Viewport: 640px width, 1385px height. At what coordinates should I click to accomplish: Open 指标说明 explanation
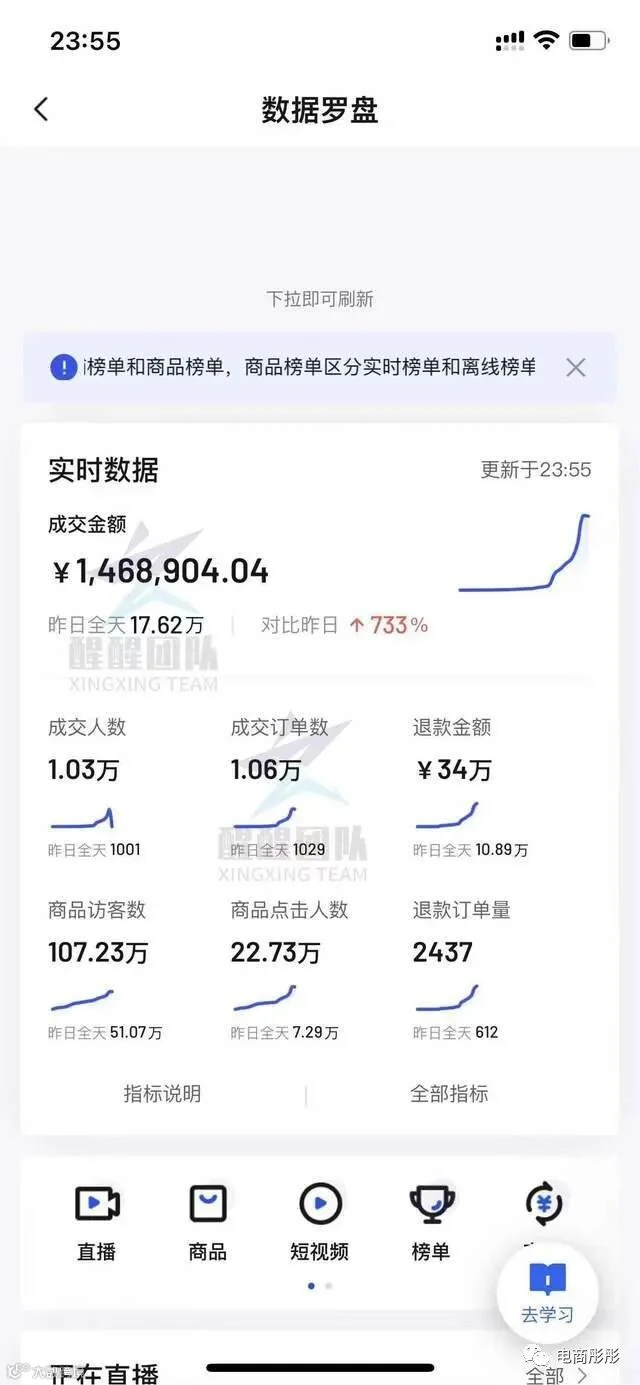tap(162, 1093)
